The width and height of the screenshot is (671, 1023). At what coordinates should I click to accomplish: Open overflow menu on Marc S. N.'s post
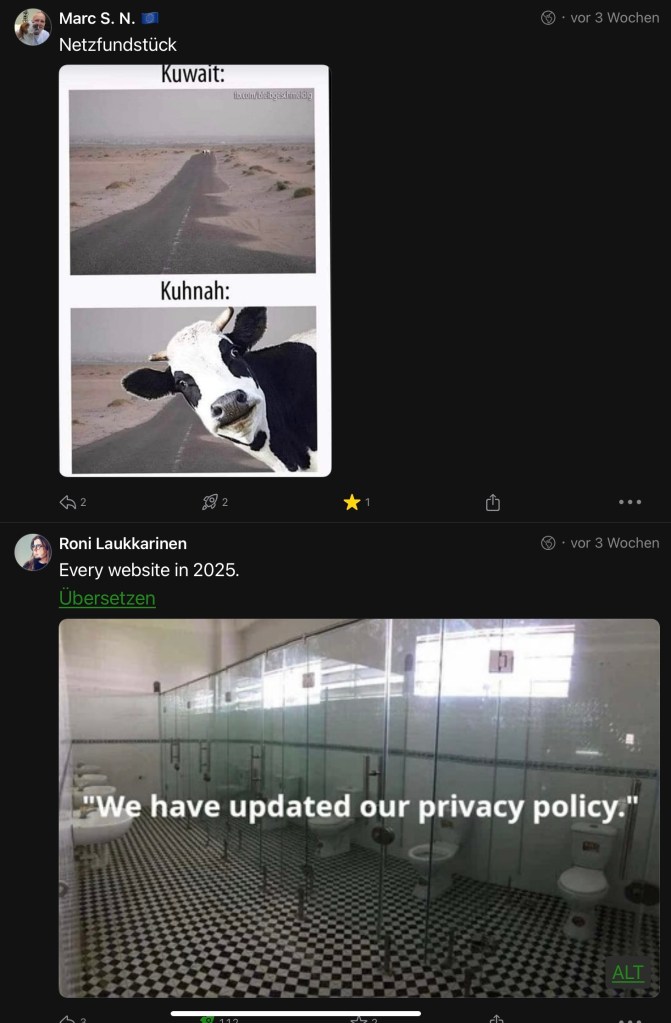pos(629,502)
